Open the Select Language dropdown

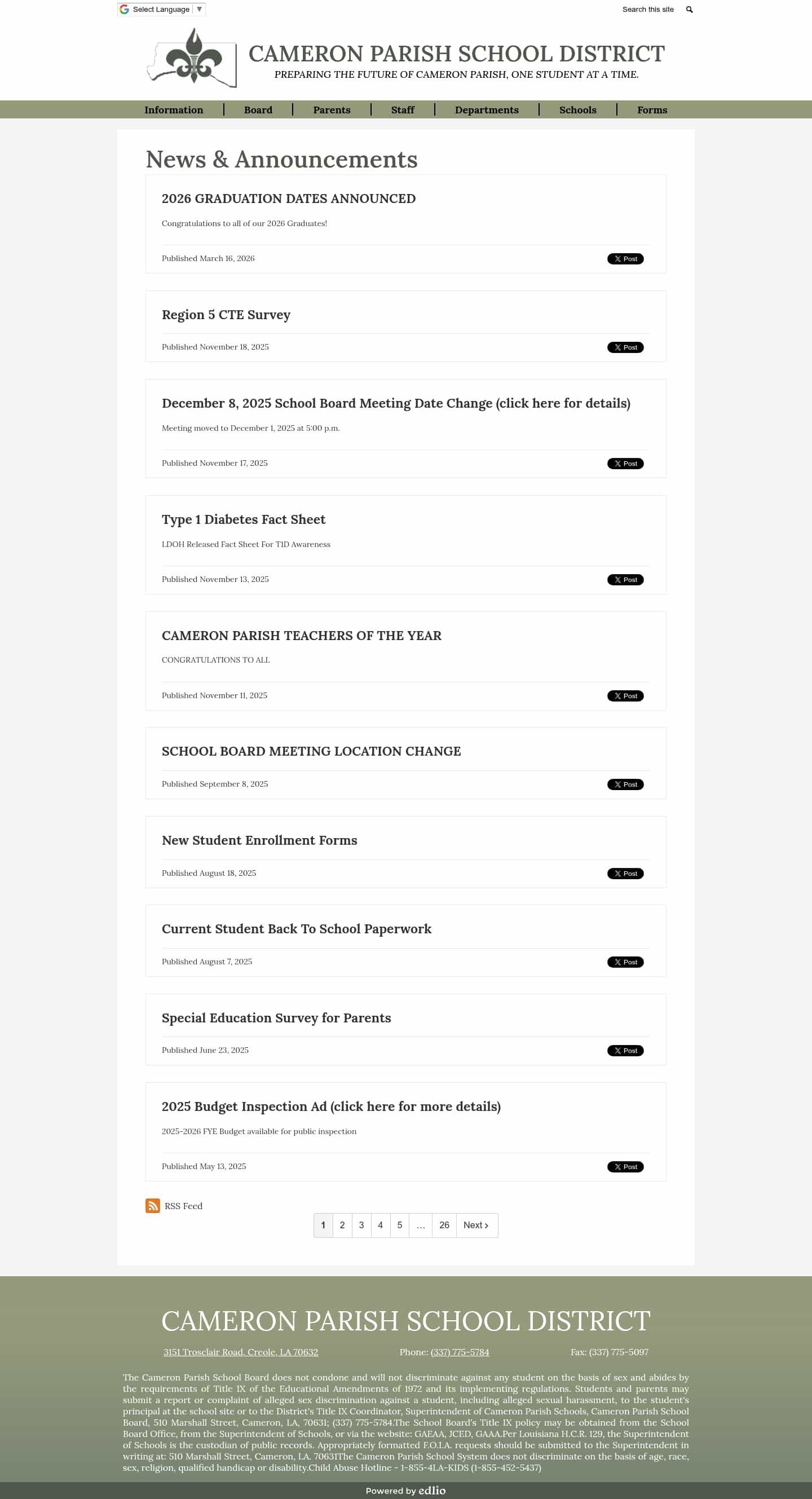161,10
